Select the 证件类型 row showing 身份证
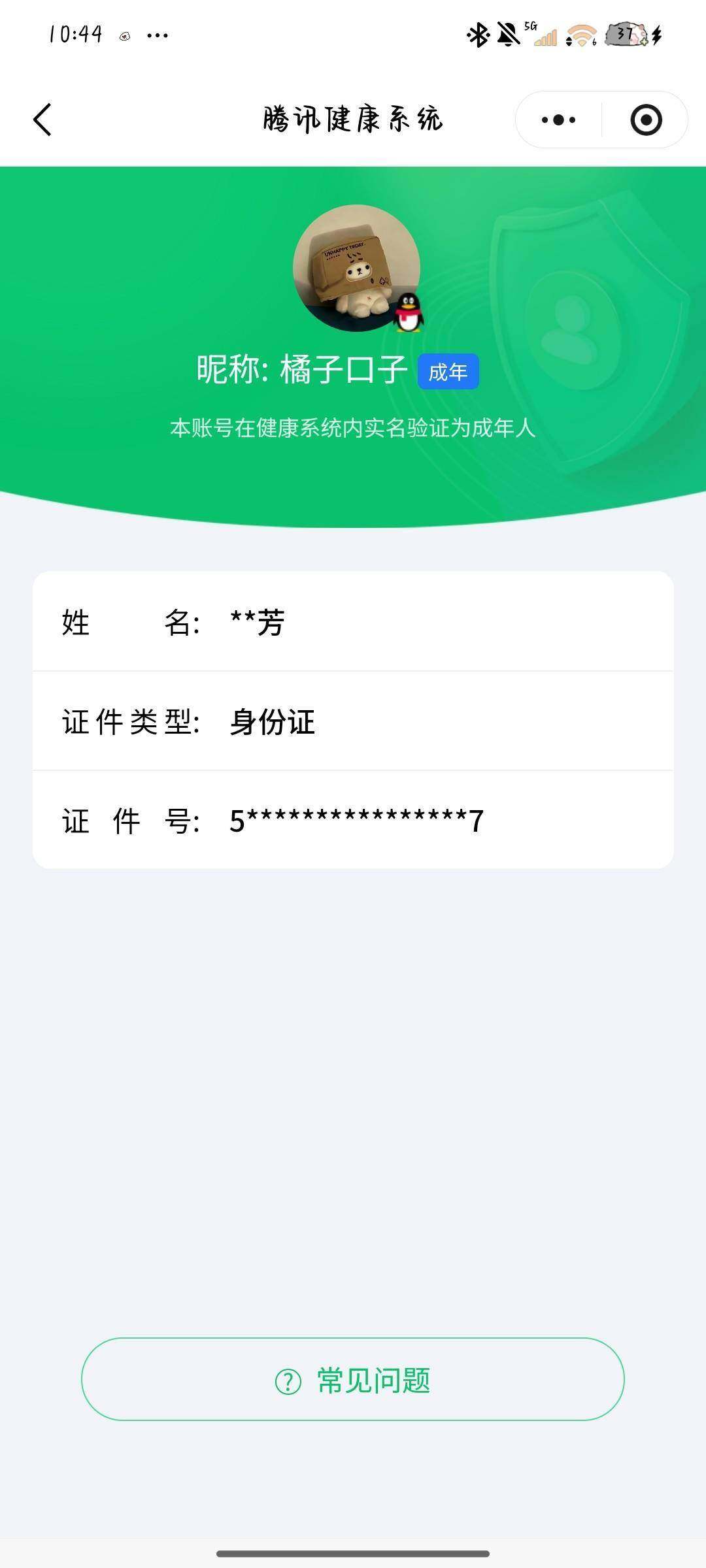Screen dimensions: 706x1568 tap(353, 722)
